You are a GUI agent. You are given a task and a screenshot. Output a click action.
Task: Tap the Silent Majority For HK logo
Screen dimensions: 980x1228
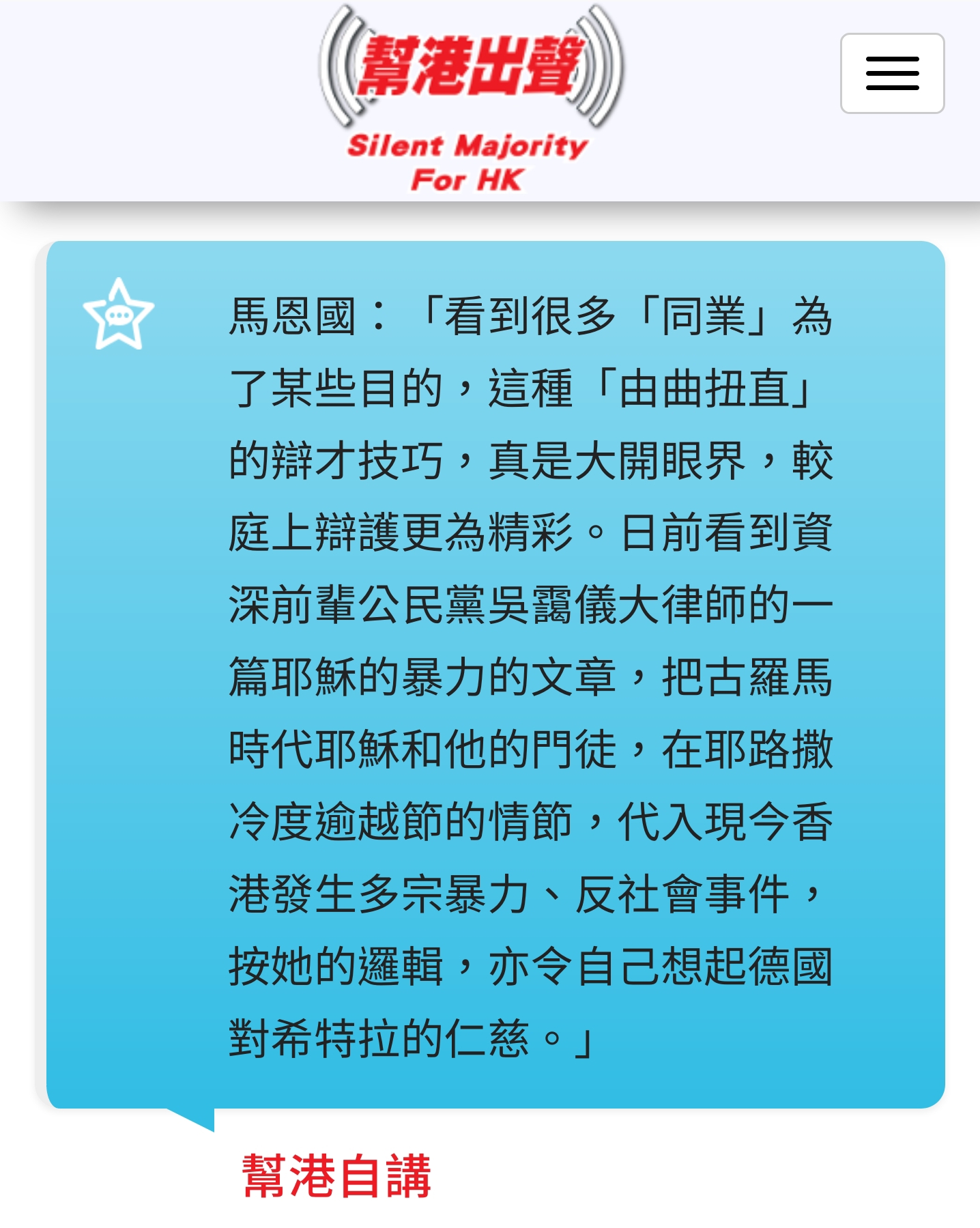coord(470,100)
